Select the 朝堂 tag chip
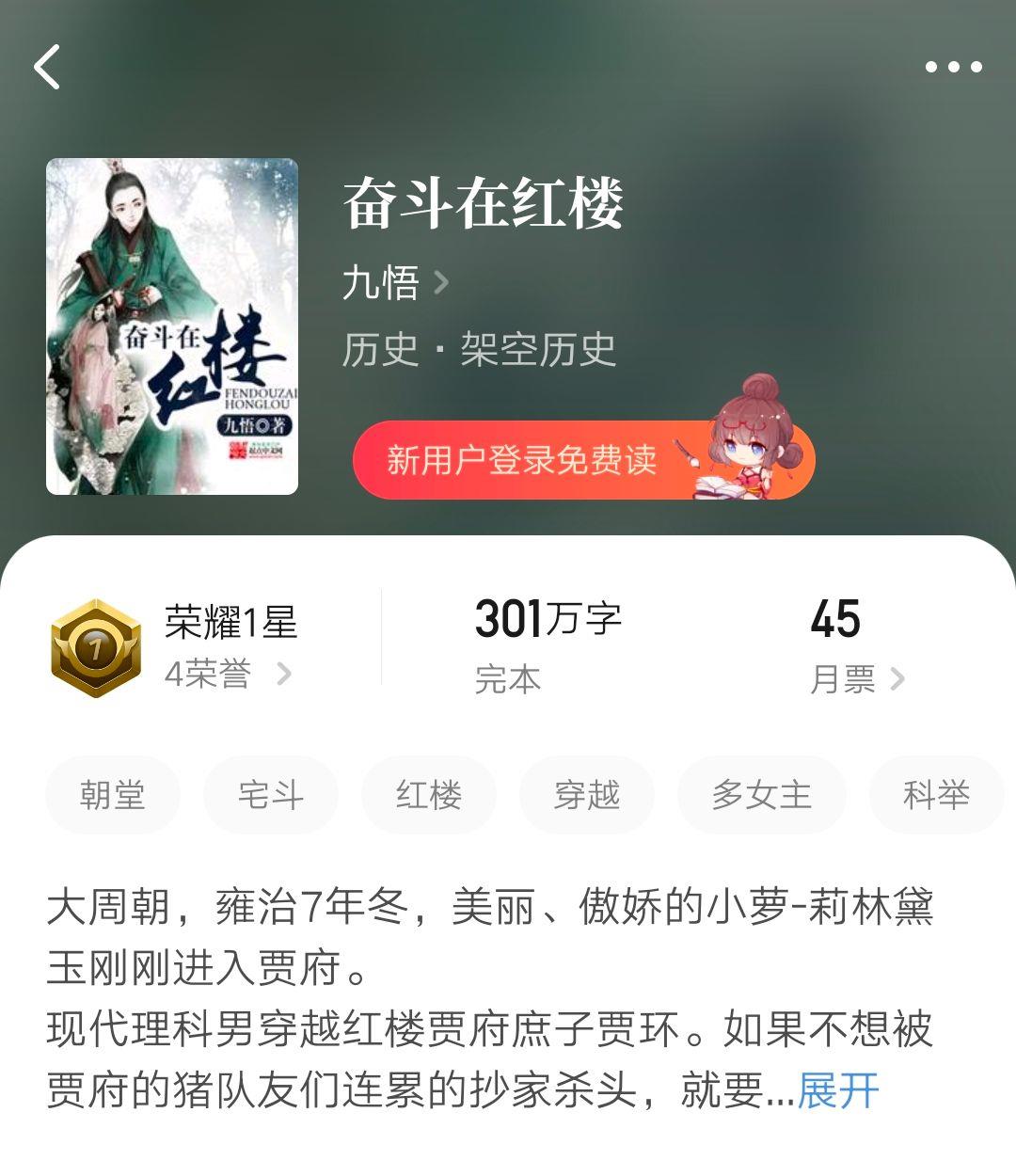 (x=113, y=795)
